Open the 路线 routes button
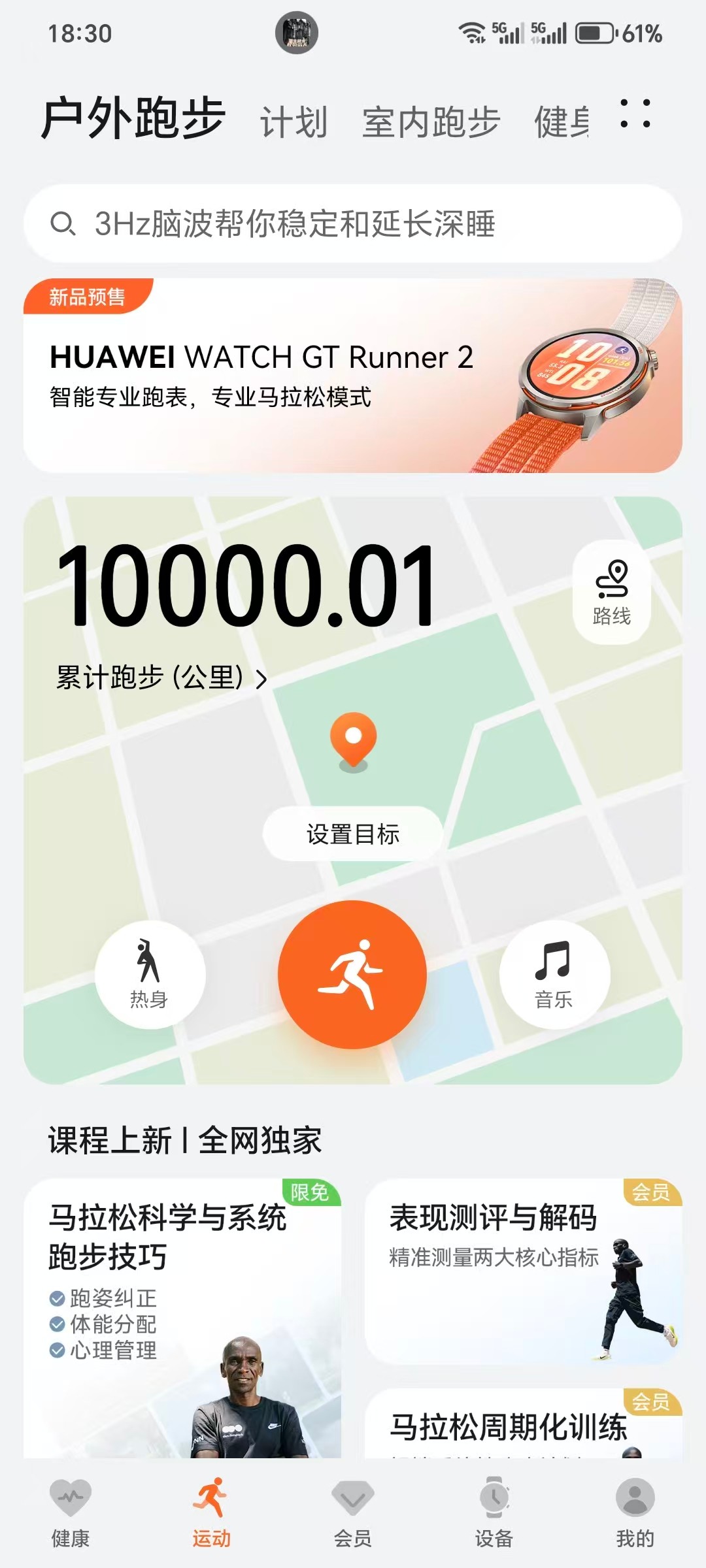The height and width of the screenshot is (1568, 706). click(x=612, y=592)
